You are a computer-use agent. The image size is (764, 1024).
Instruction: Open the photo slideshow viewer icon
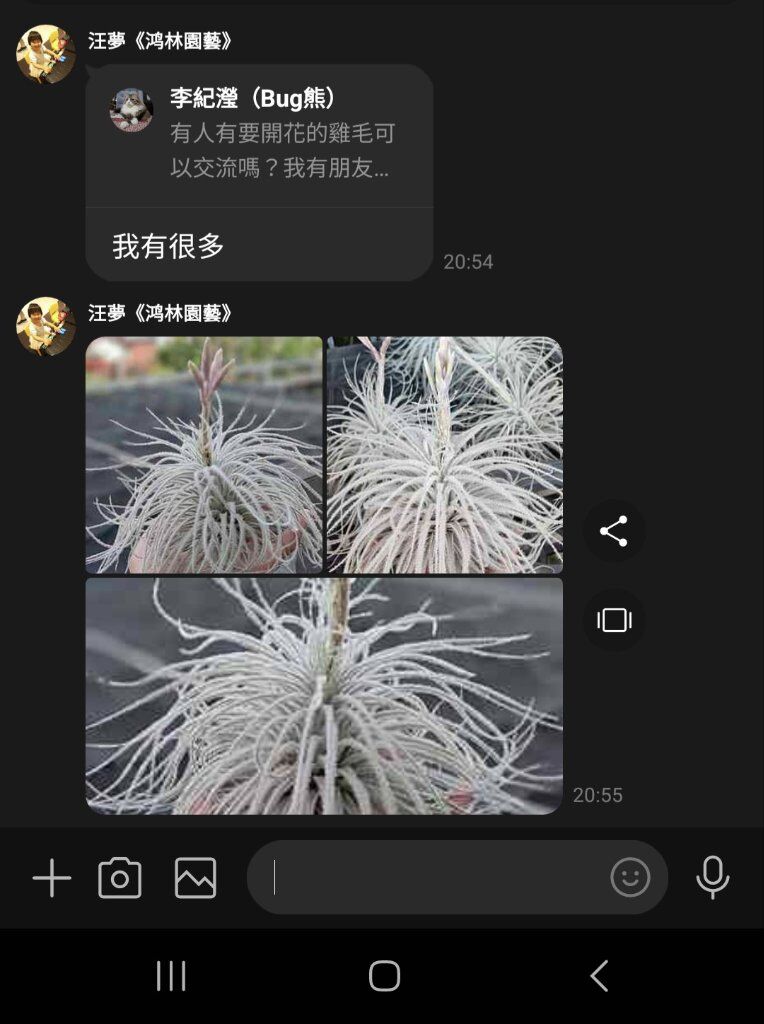click(614, 620)
